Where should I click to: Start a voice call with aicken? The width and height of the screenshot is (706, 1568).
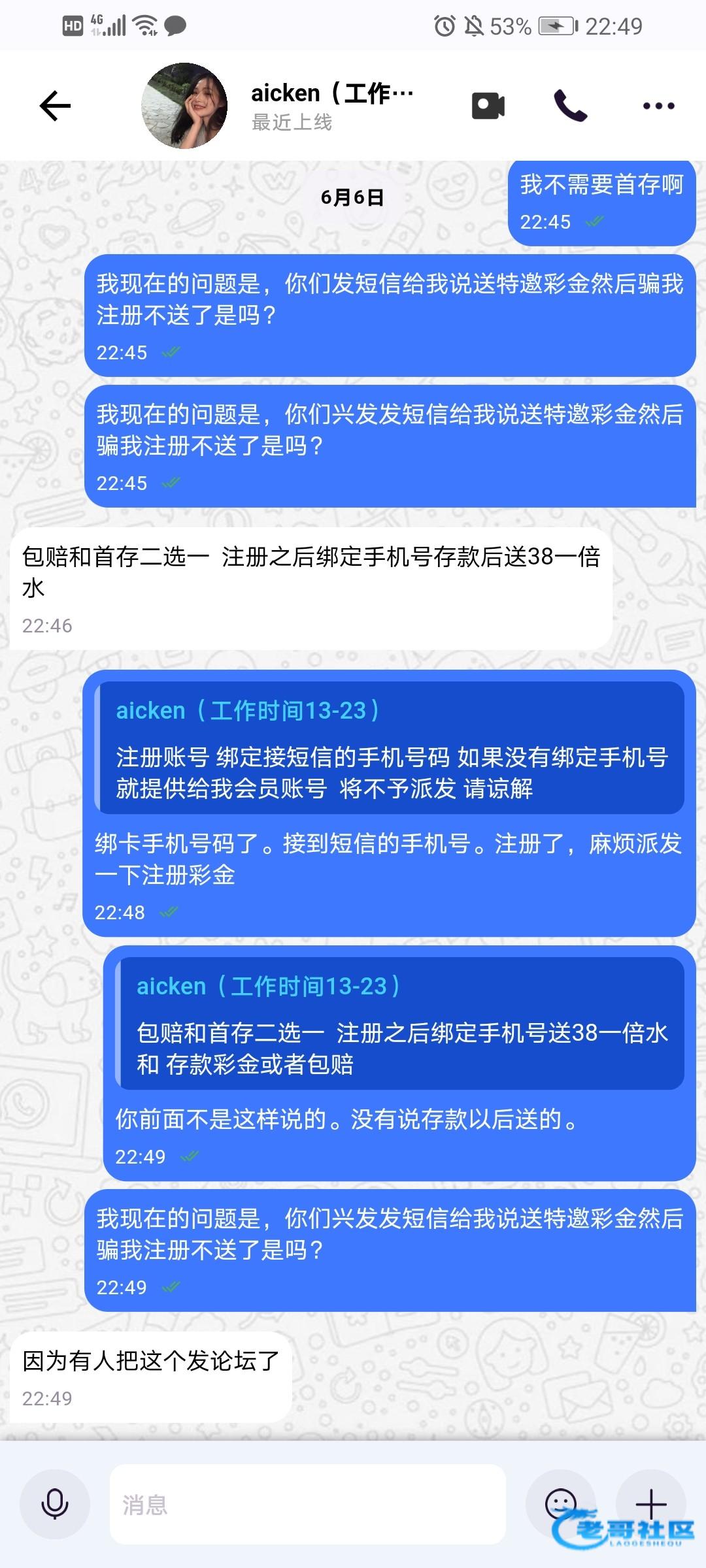570,106
